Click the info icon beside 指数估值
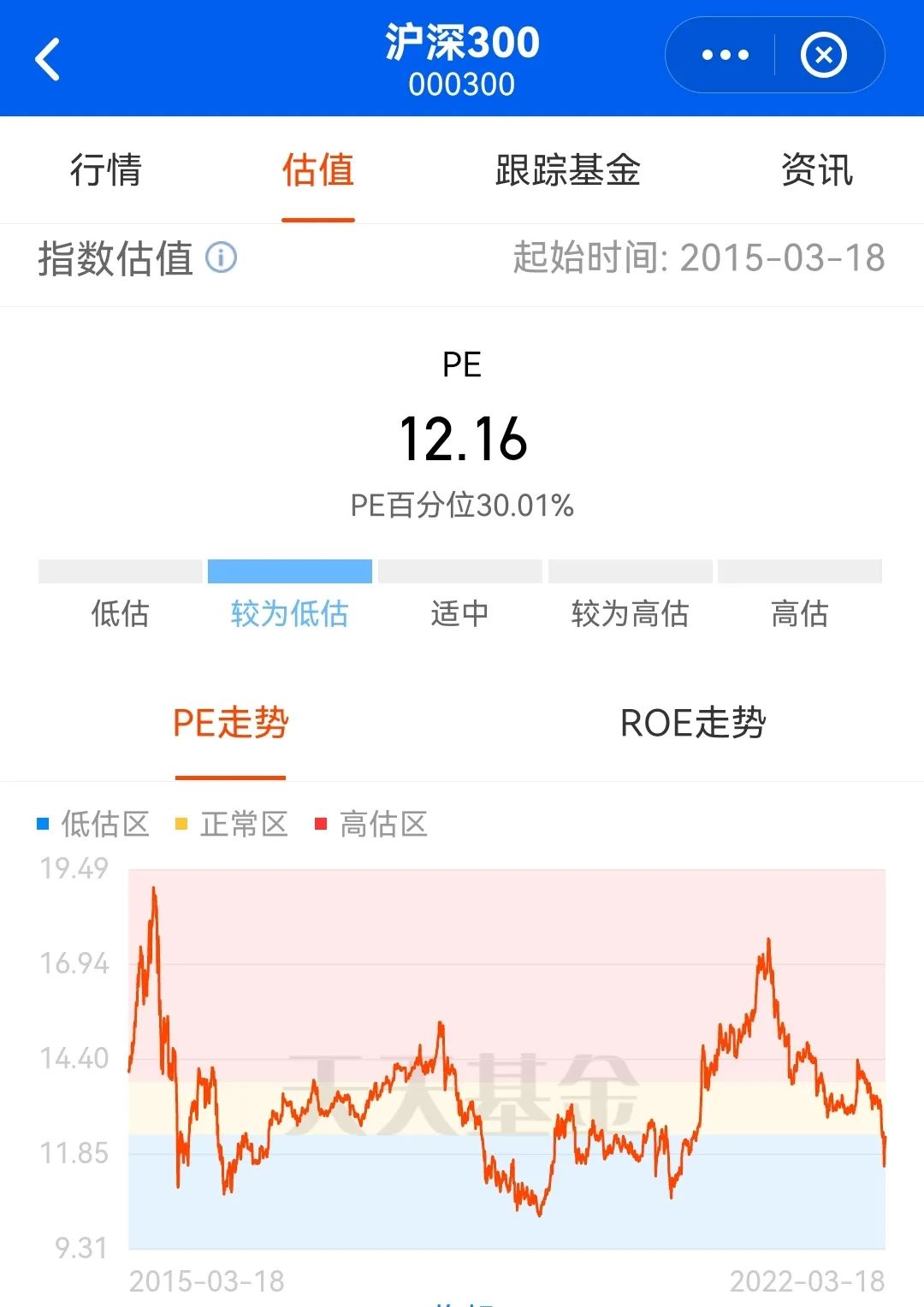 [x=221, y=257]
